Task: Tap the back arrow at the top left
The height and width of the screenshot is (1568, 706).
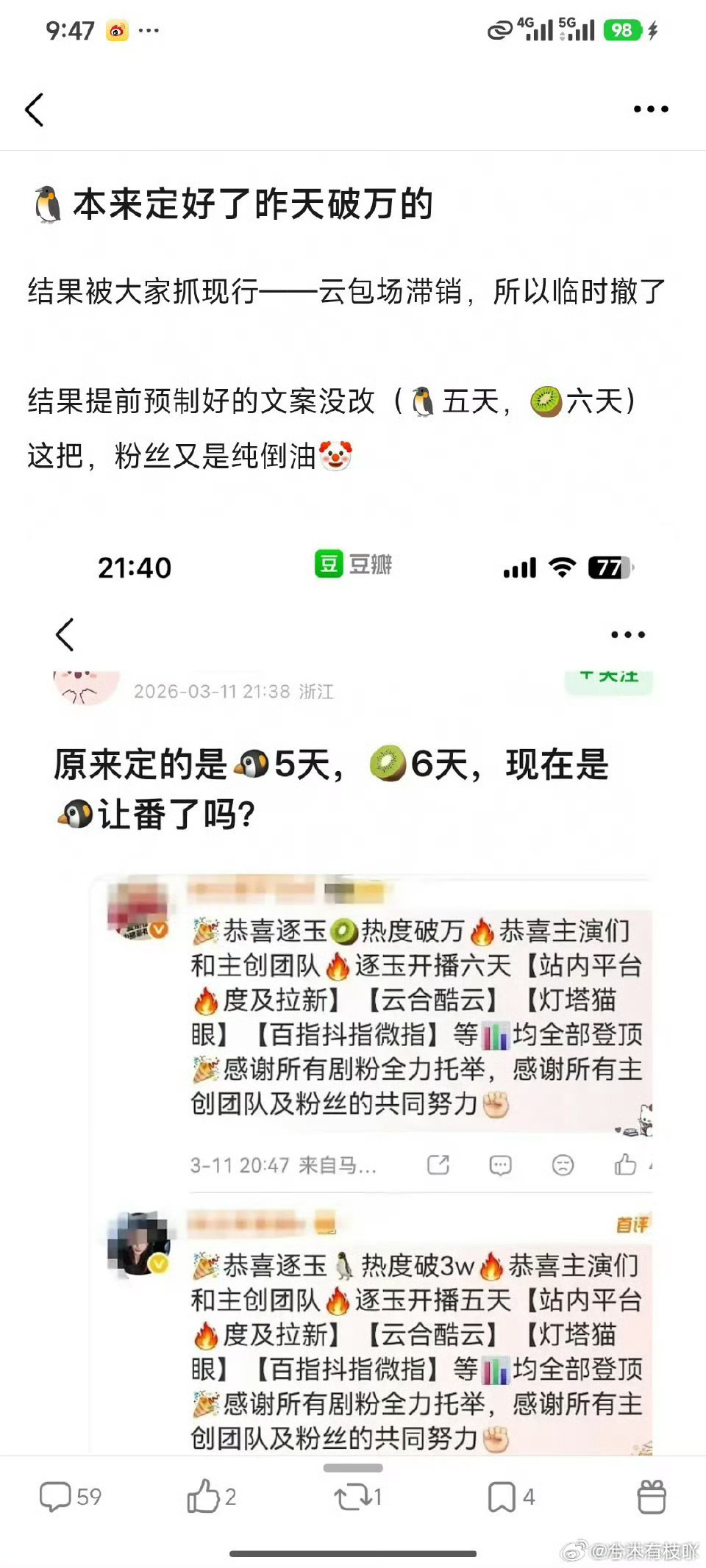Action: point(35,110)
